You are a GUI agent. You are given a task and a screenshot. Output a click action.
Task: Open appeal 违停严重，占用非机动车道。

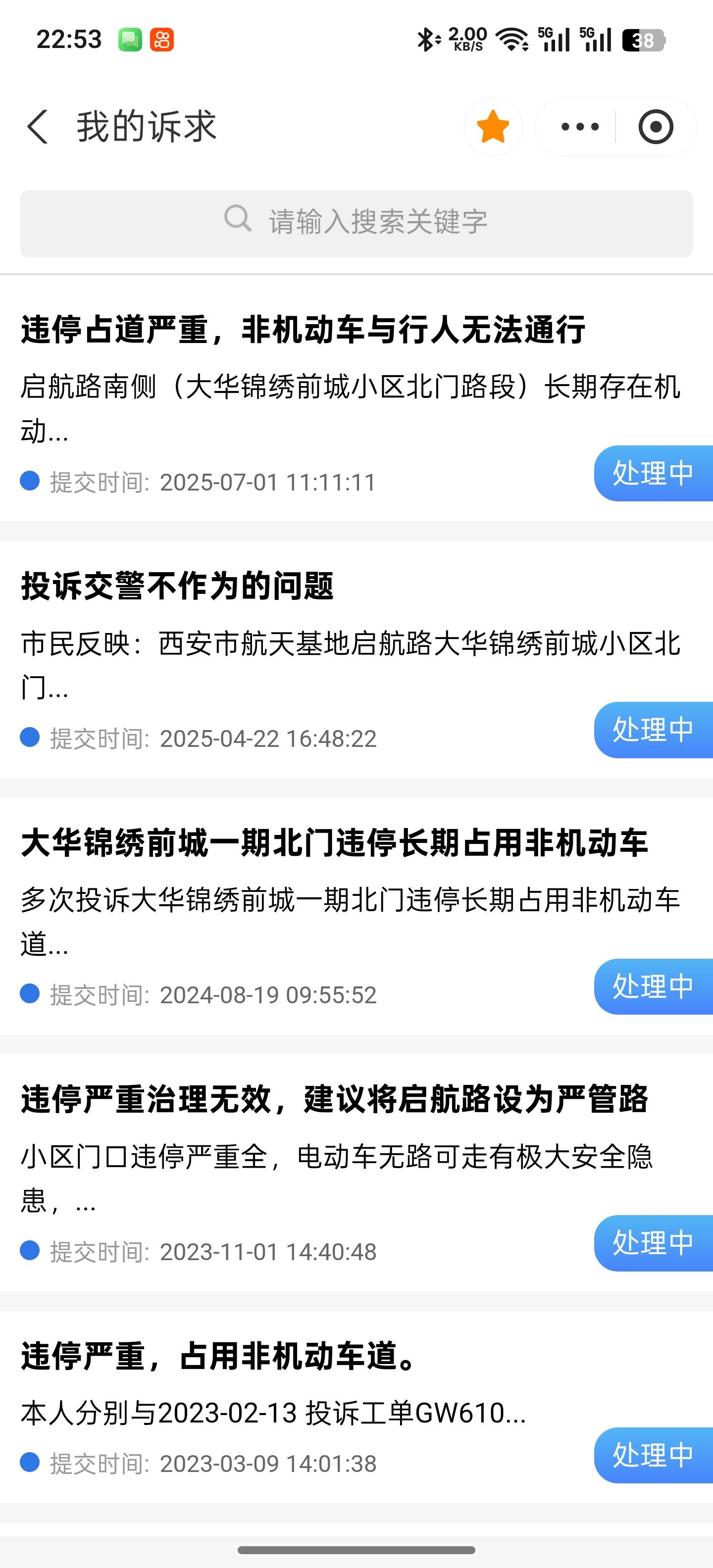click(219, 1356)
